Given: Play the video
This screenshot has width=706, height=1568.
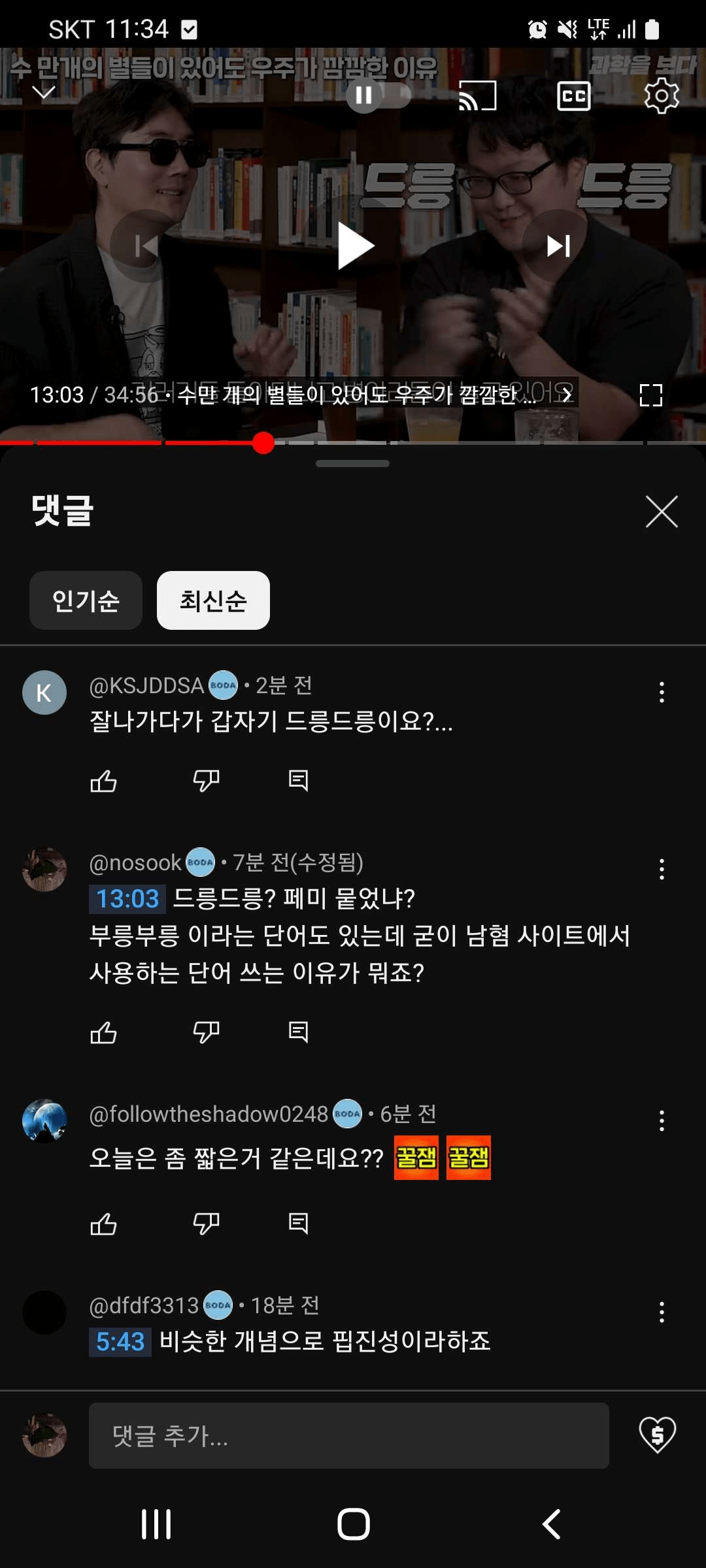Looking at the screenshot, I should [355, 246].
